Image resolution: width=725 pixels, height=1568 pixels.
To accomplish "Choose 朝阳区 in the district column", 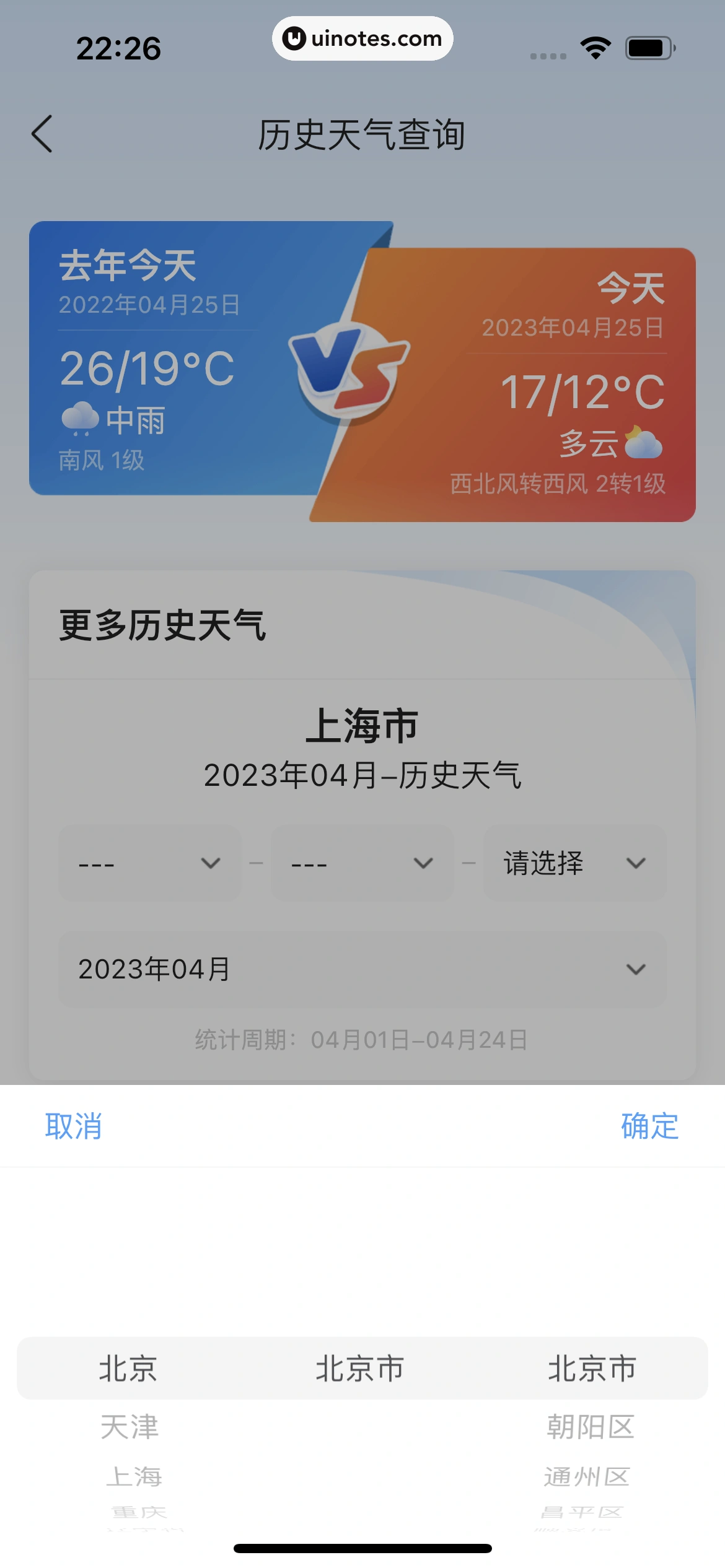I will coord(590,1427).
